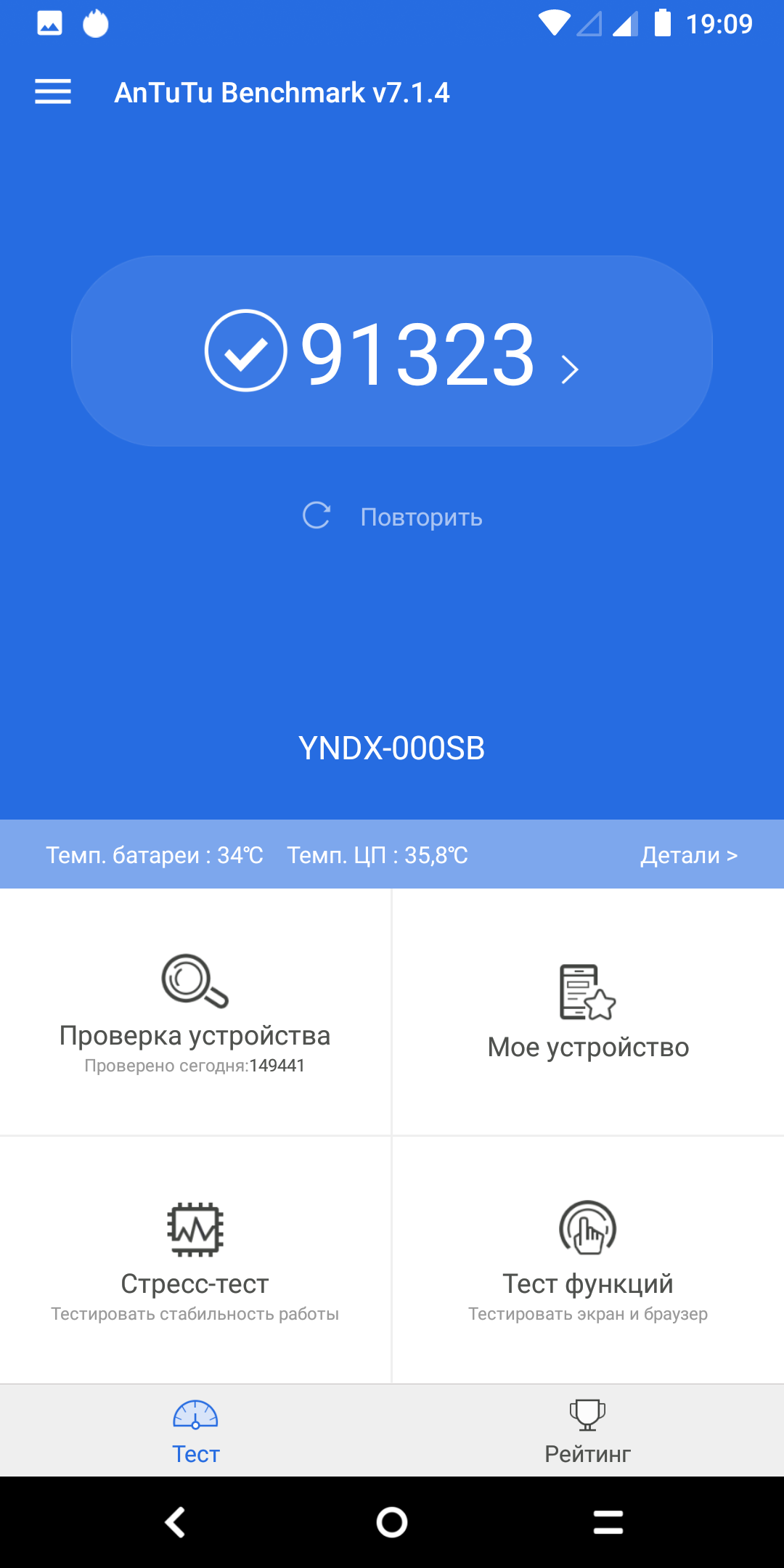Open the 91323 score details

[x=392, y=352]
